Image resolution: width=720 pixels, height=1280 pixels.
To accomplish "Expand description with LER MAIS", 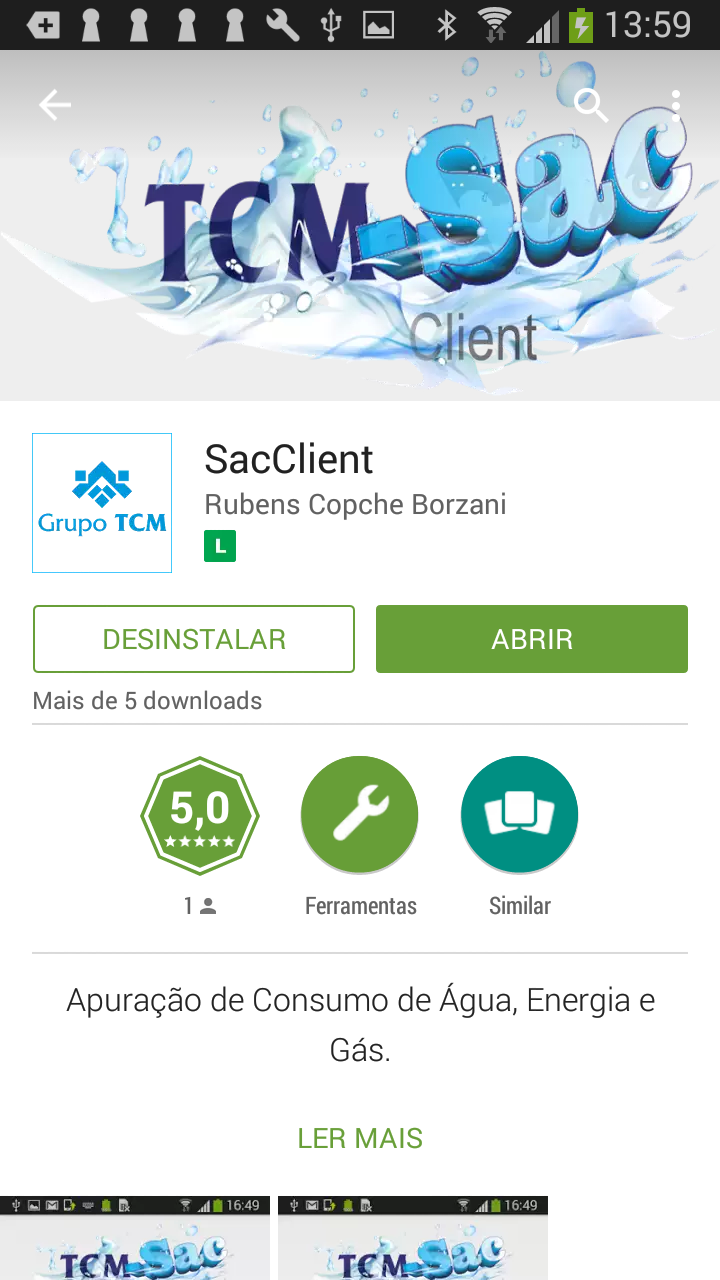I will (360, 1138).
